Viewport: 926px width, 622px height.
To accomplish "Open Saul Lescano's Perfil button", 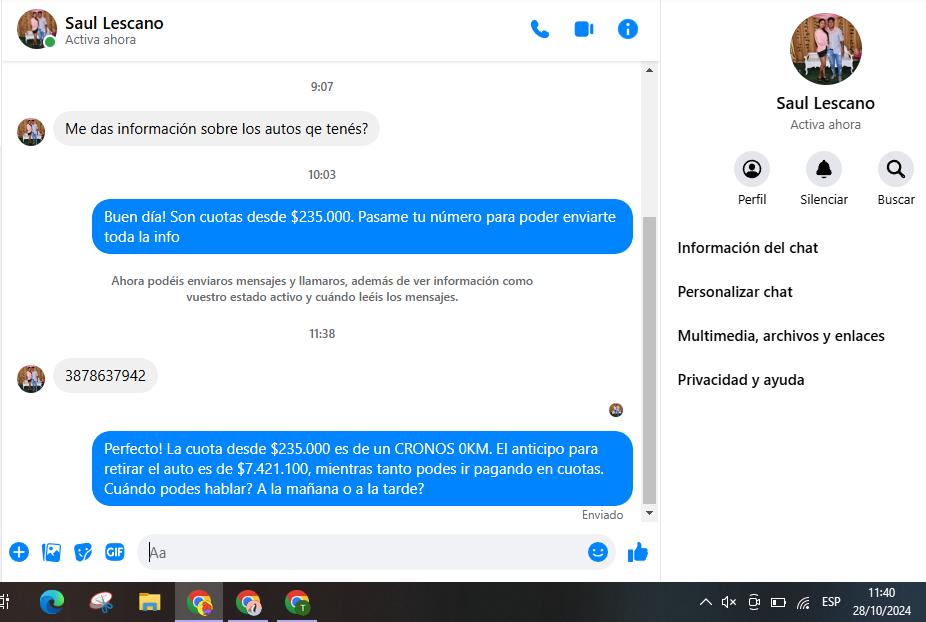I will 752,169.
